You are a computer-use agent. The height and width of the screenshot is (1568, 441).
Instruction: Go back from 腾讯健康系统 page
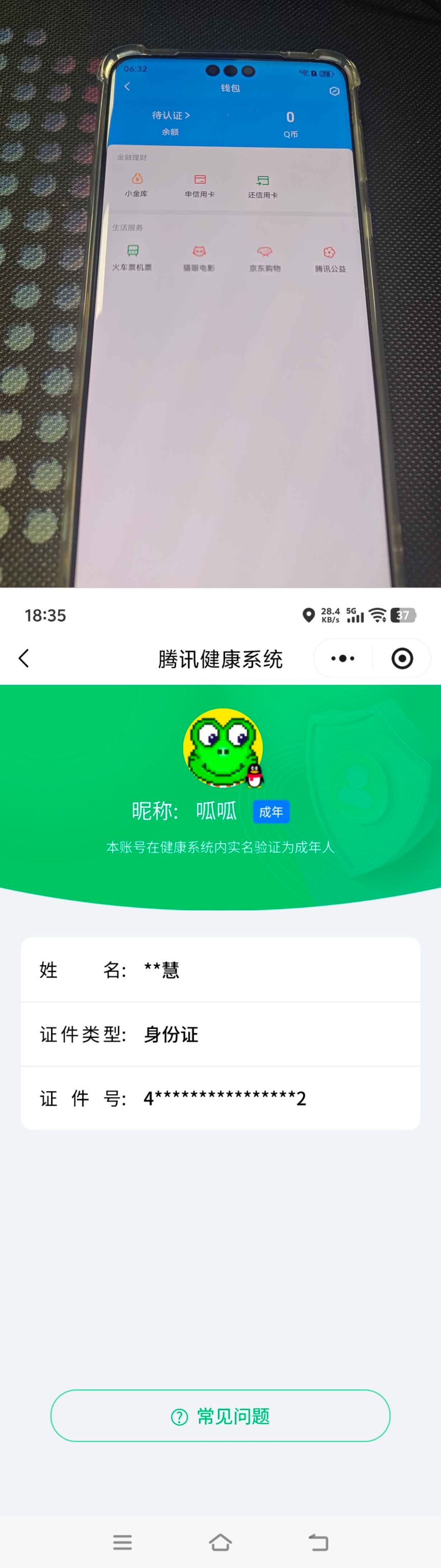point(24,658)
